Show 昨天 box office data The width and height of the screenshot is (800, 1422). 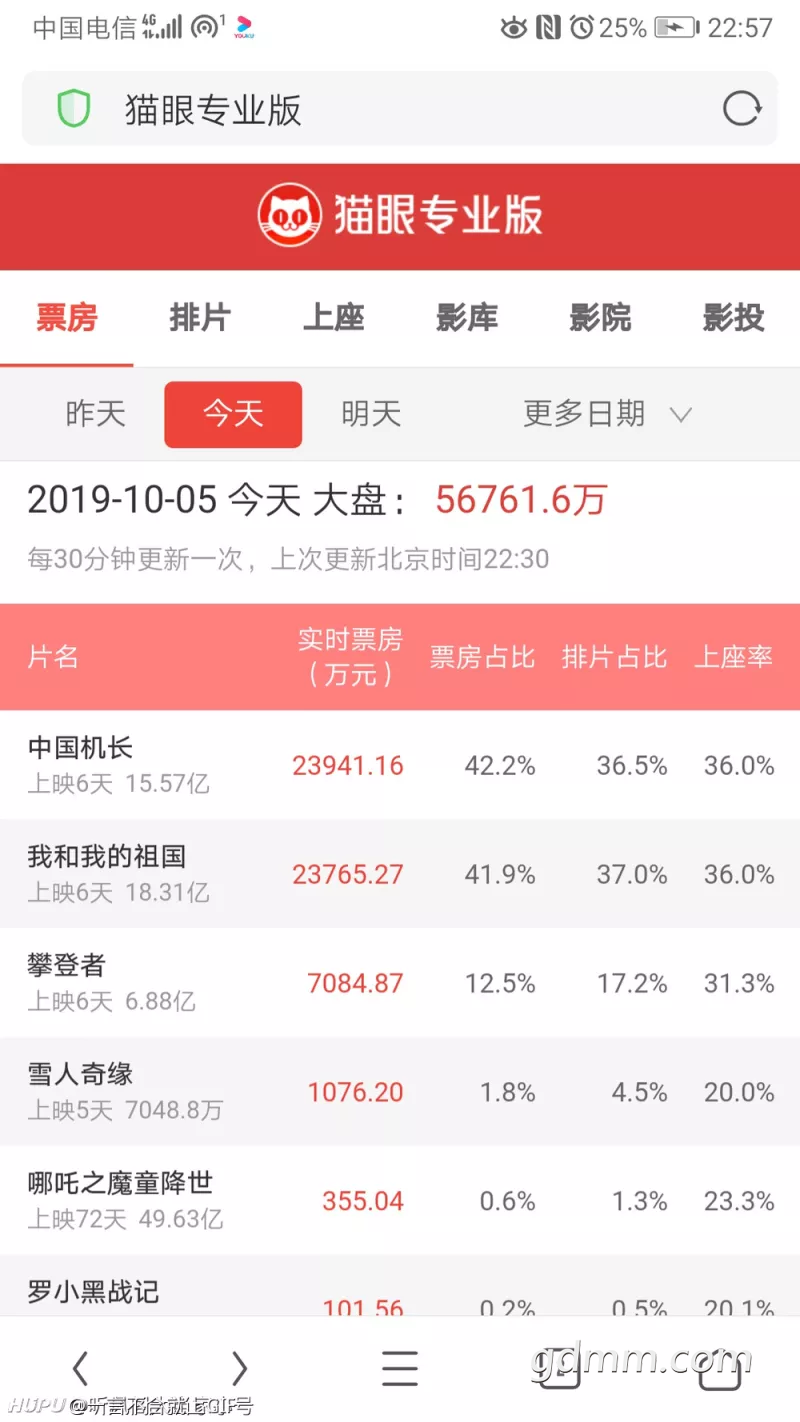point(96,414)
